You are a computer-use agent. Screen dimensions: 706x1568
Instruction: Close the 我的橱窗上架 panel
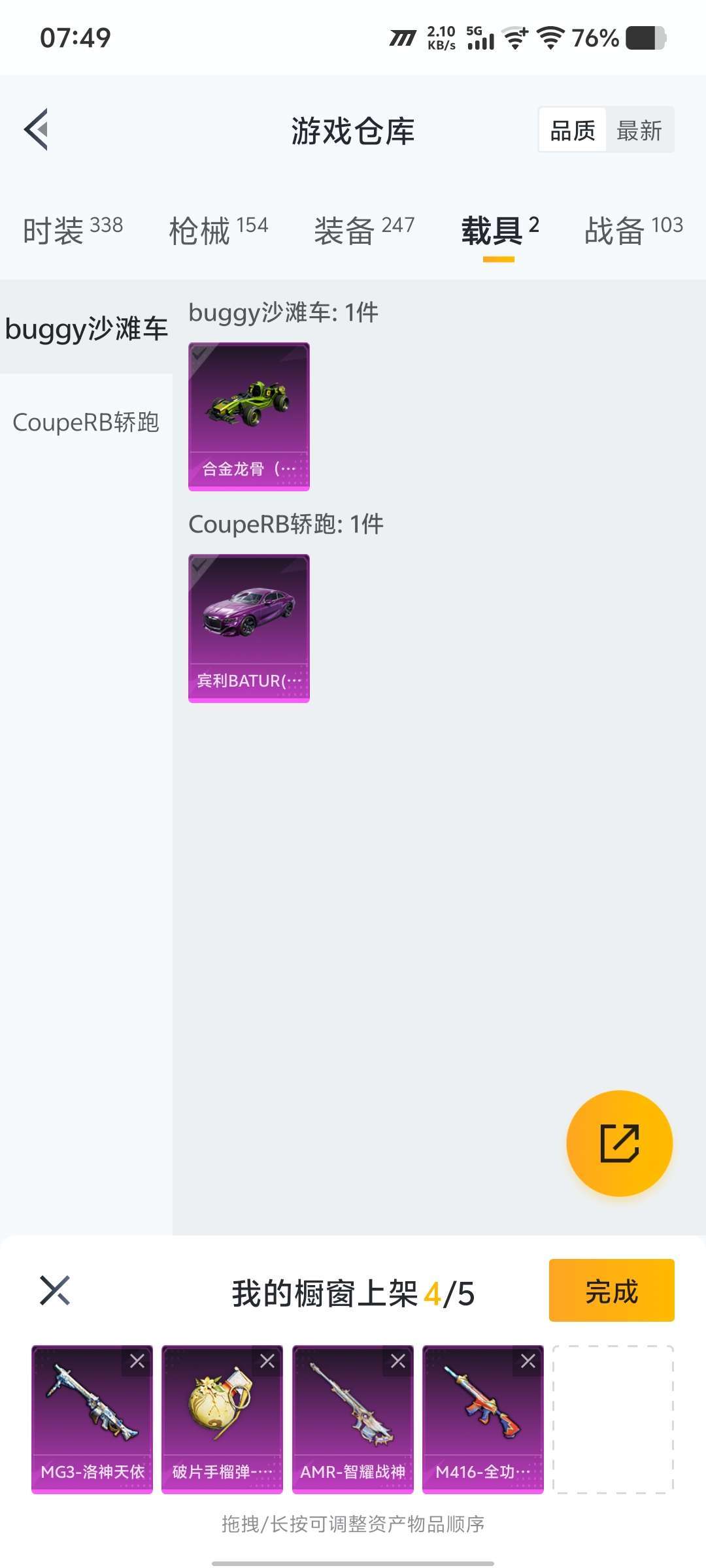coord(55,1290)
